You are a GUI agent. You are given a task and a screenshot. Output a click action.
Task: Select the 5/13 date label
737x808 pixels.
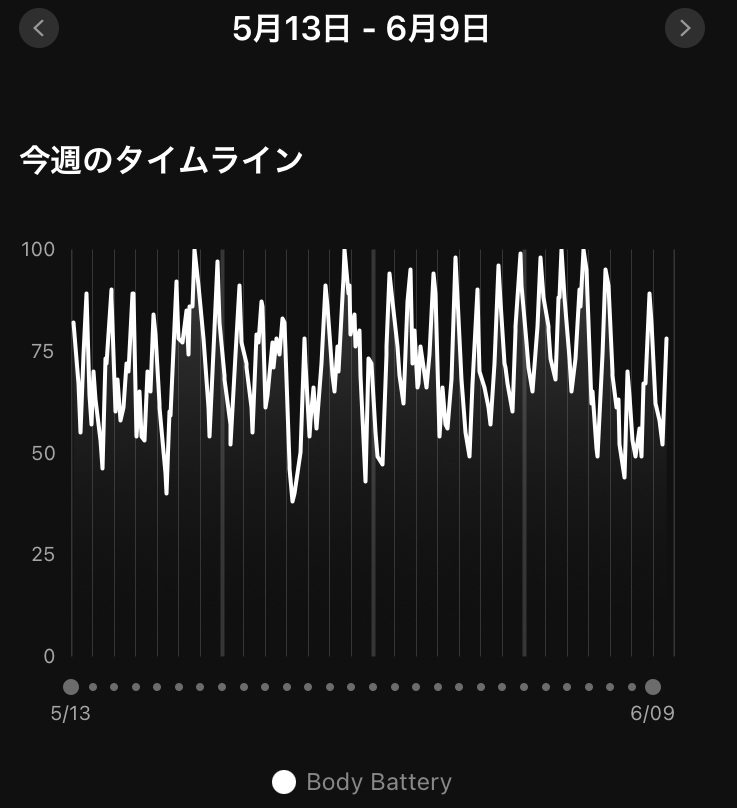[x=69, y=714]
